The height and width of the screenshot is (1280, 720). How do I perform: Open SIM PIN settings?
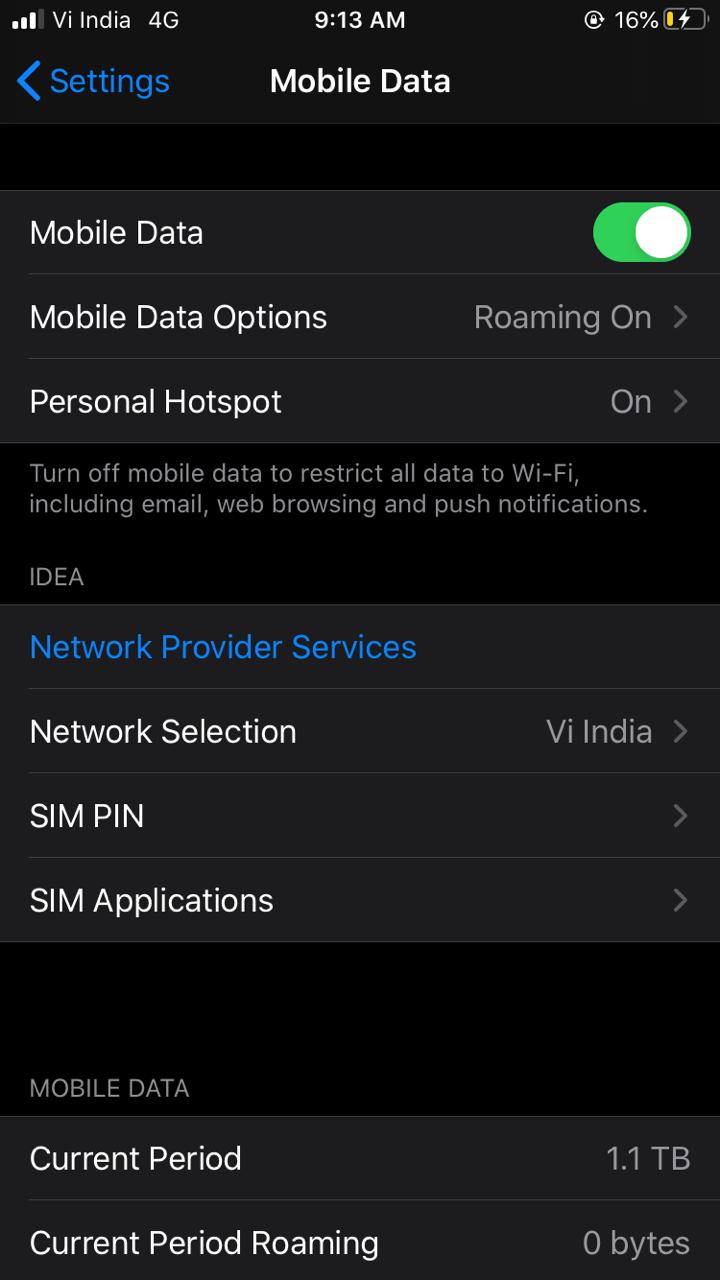point(360,816)
